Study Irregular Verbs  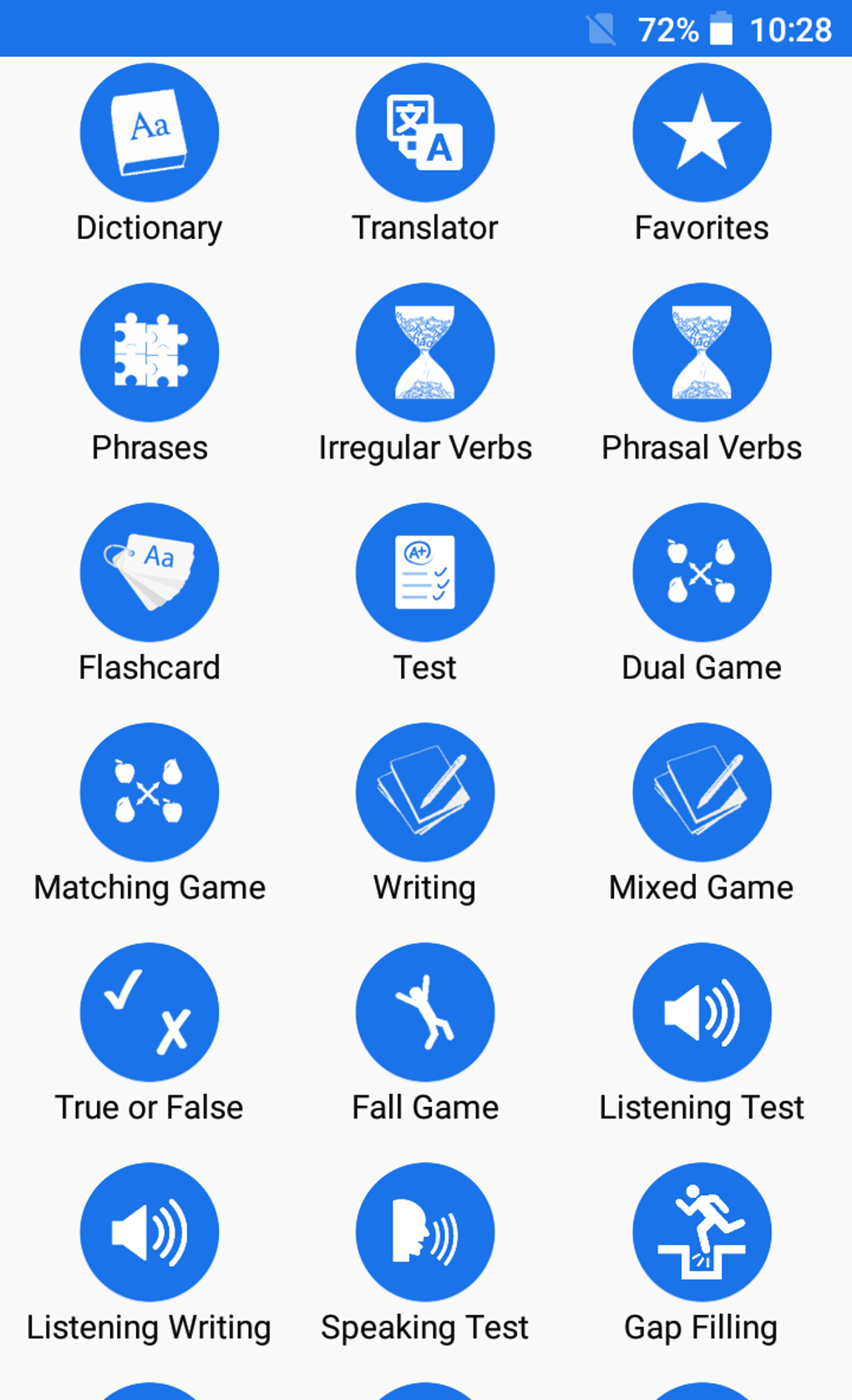coord(425,352)
